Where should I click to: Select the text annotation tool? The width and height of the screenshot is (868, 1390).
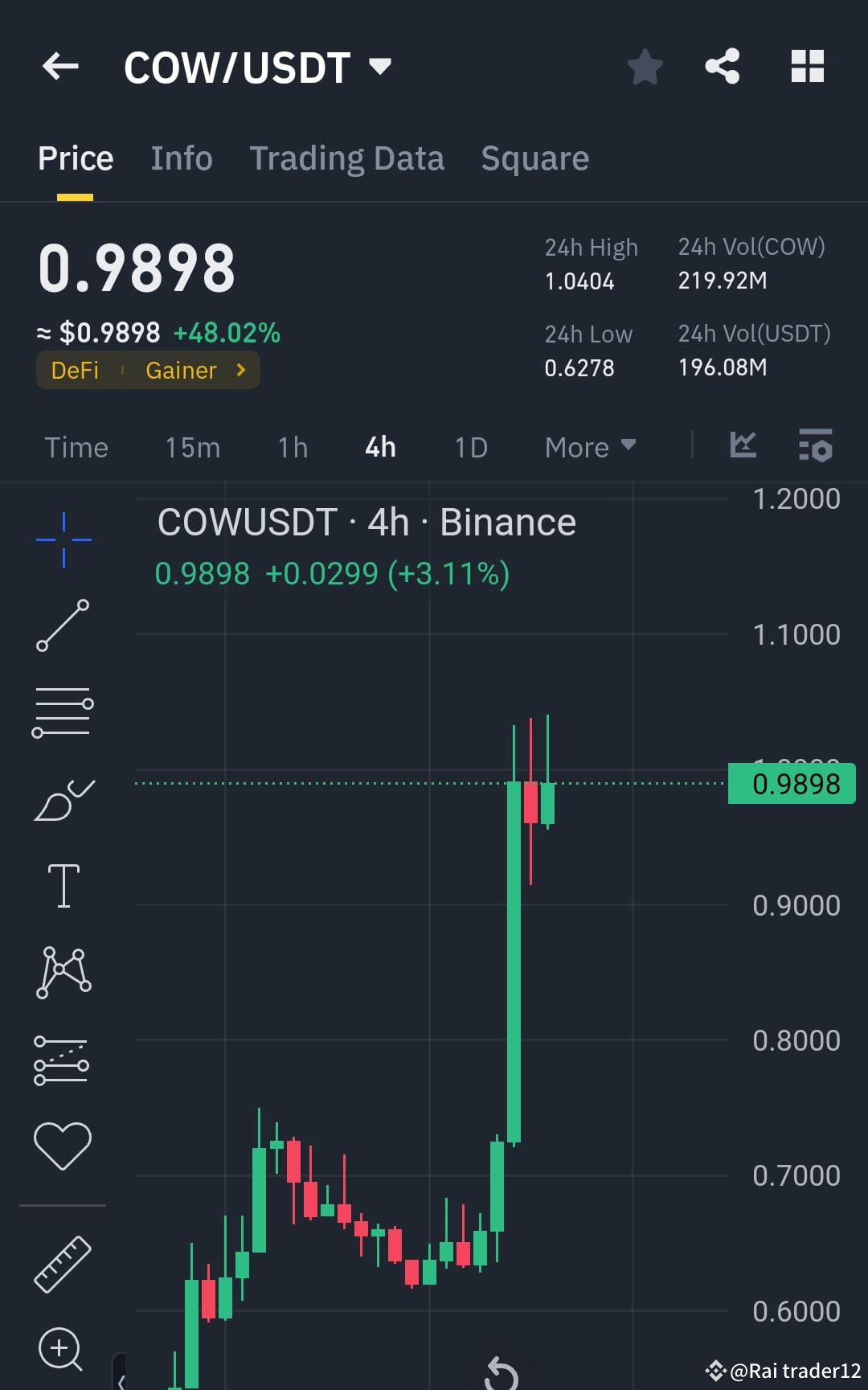tap(63, 884)
